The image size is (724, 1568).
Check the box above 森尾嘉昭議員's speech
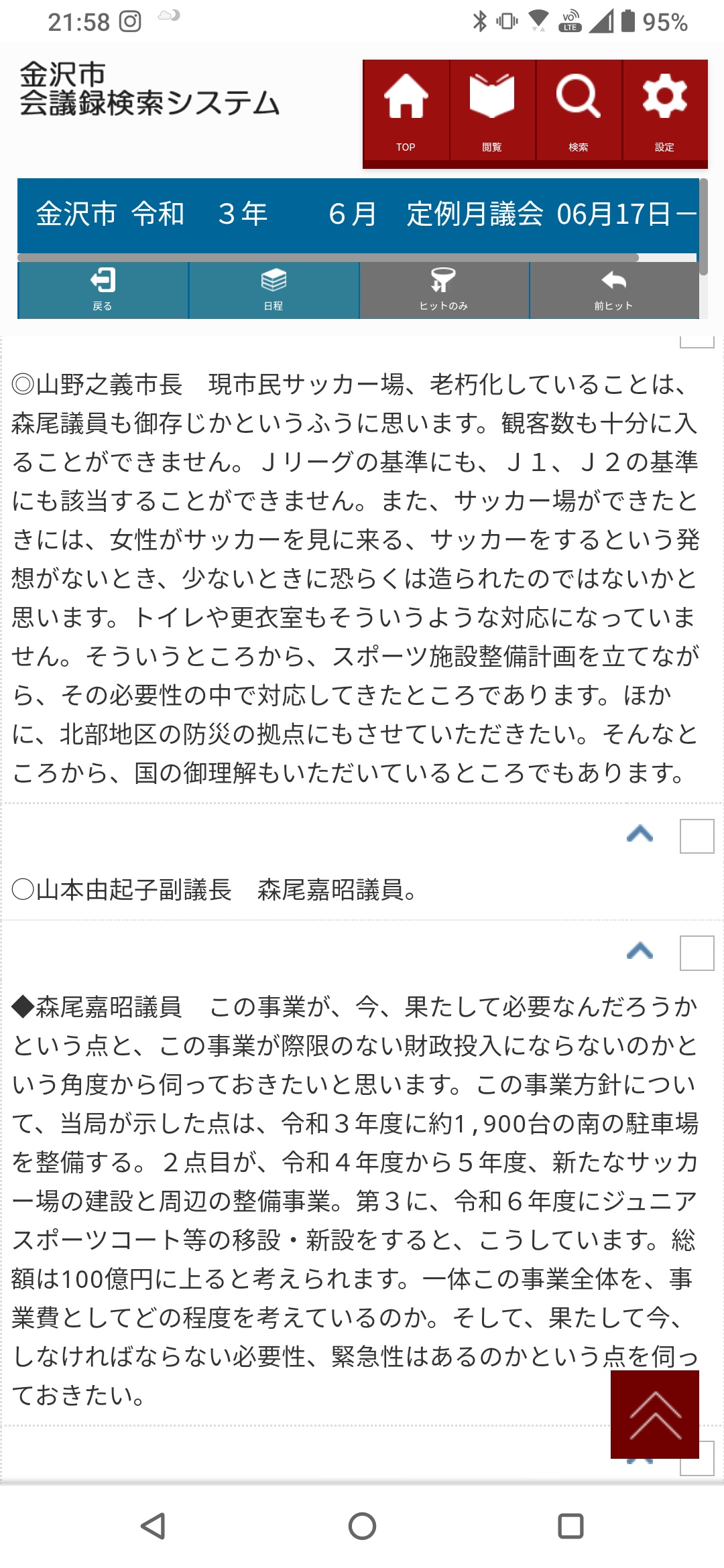pos(697,953)
